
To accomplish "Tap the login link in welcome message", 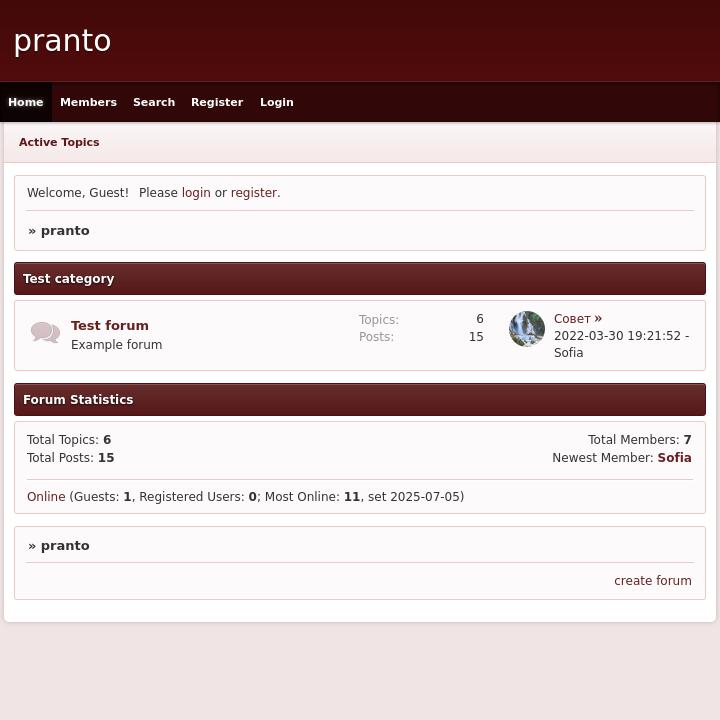I will [196, 193].
